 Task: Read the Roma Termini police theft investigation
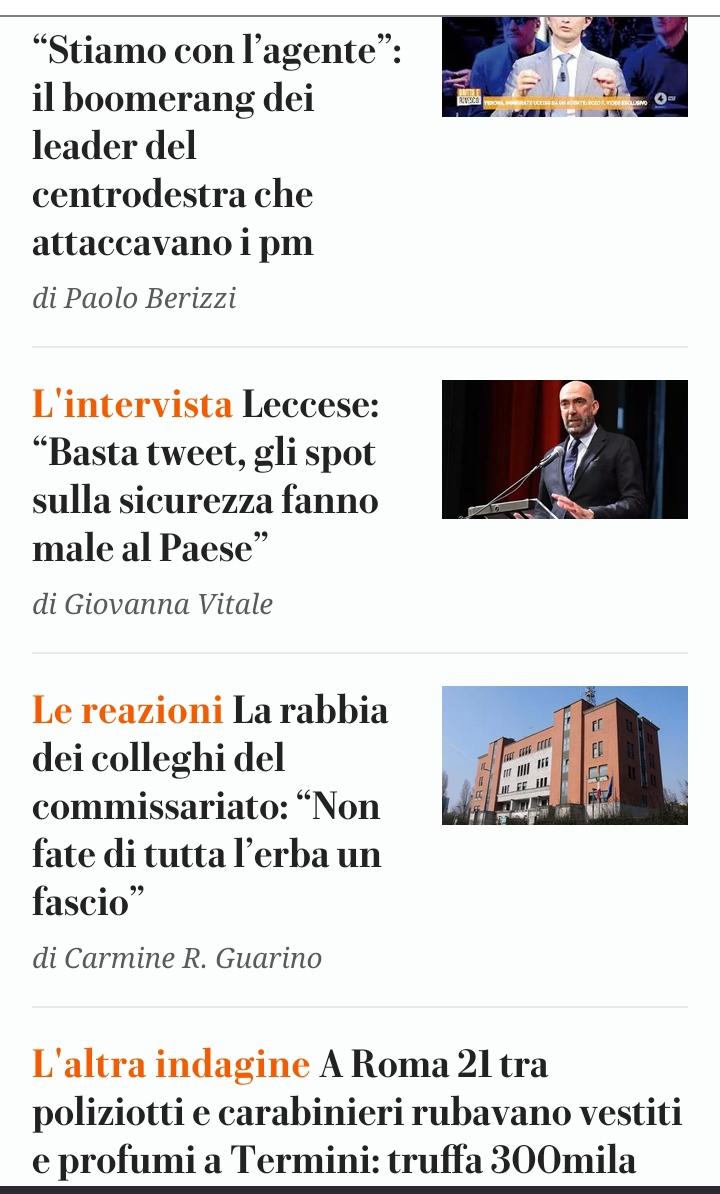click(358, 1112)
